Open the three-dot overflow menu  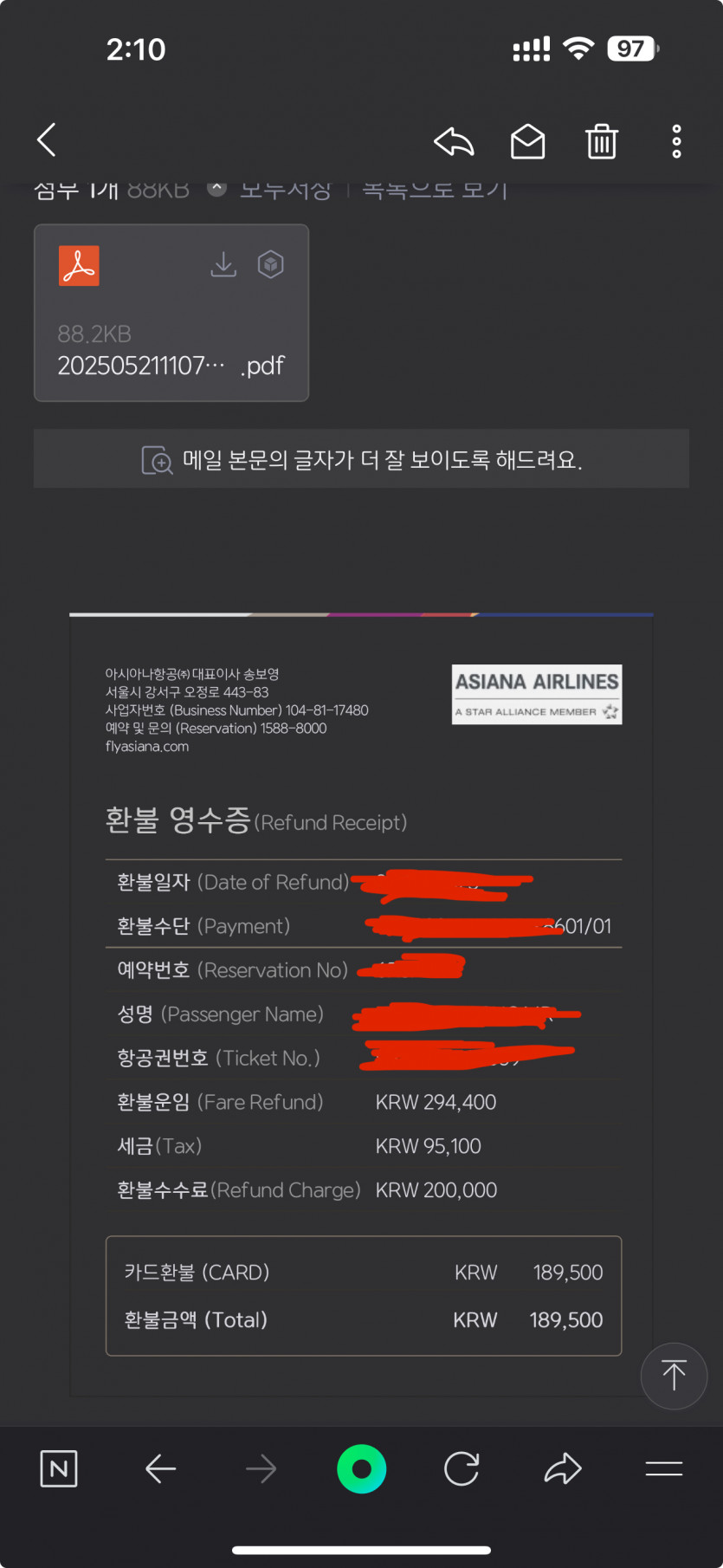pyautogui.click(x=676, y=141)
